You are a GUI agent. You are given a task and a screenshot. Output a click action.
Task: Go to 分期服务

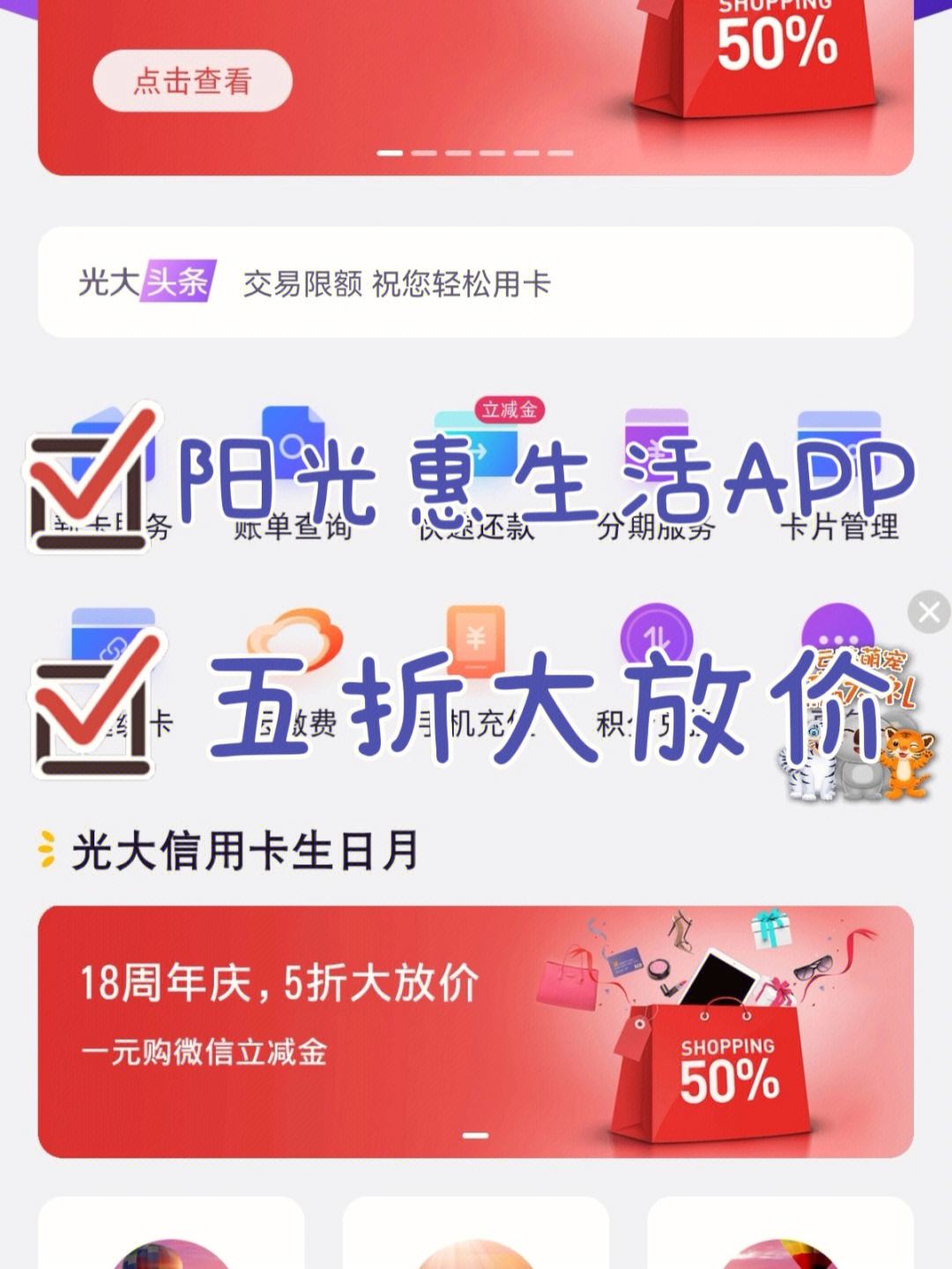click(656, 476)
